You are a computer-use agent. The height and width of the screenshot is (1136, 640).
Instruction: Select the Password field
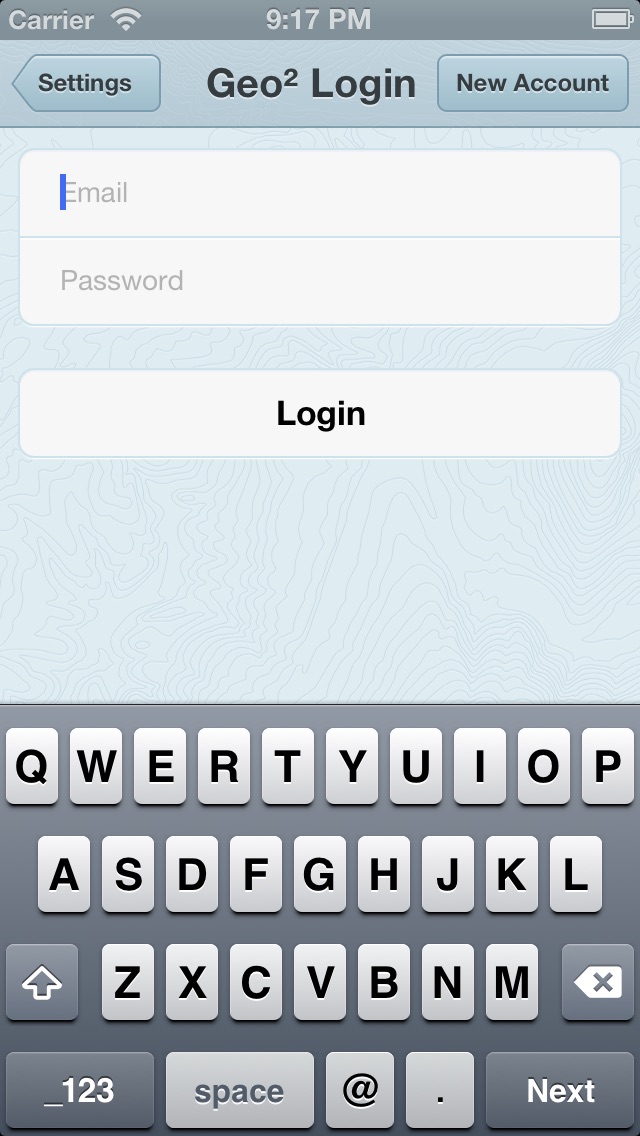point(320,281)
